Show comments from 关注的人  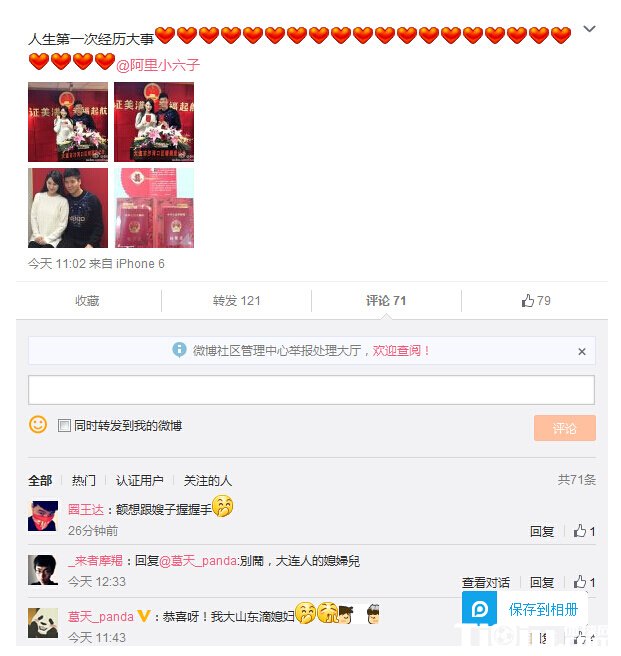[207, 481]
